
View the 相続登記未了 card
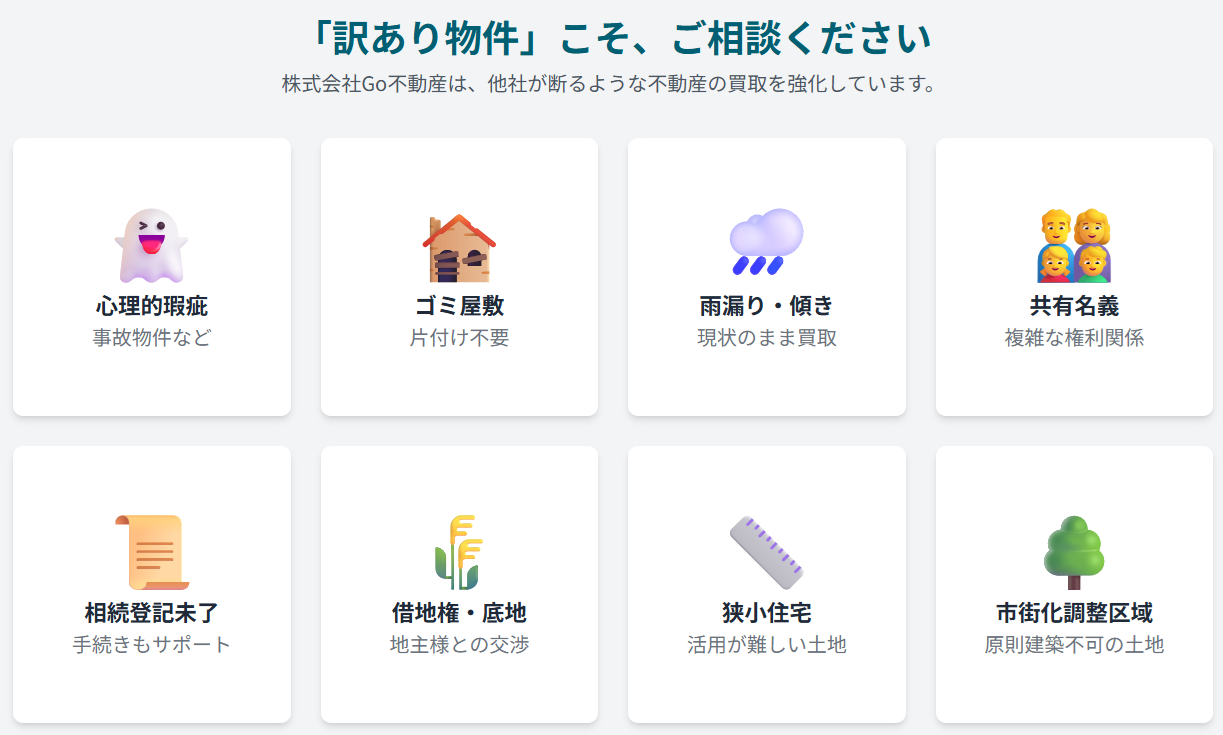click(x=152, y=584)
